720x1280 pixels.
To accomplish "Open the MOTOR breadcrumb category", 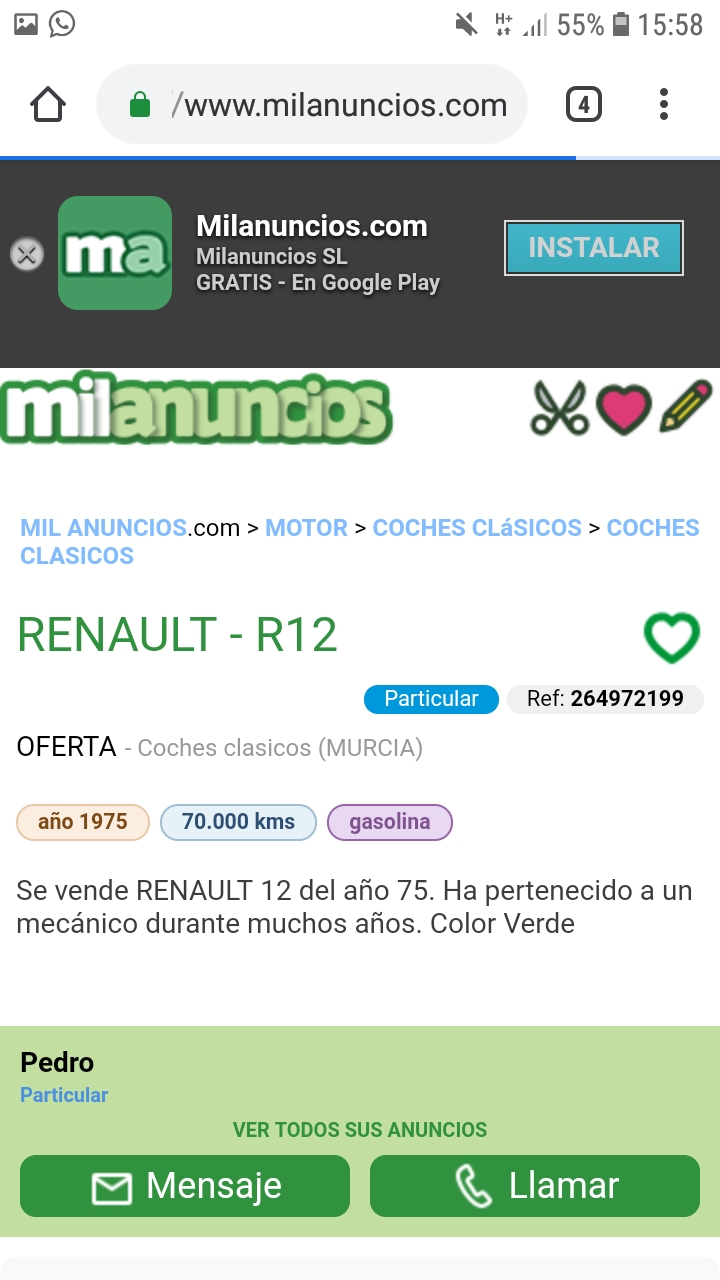I will 306,528.
